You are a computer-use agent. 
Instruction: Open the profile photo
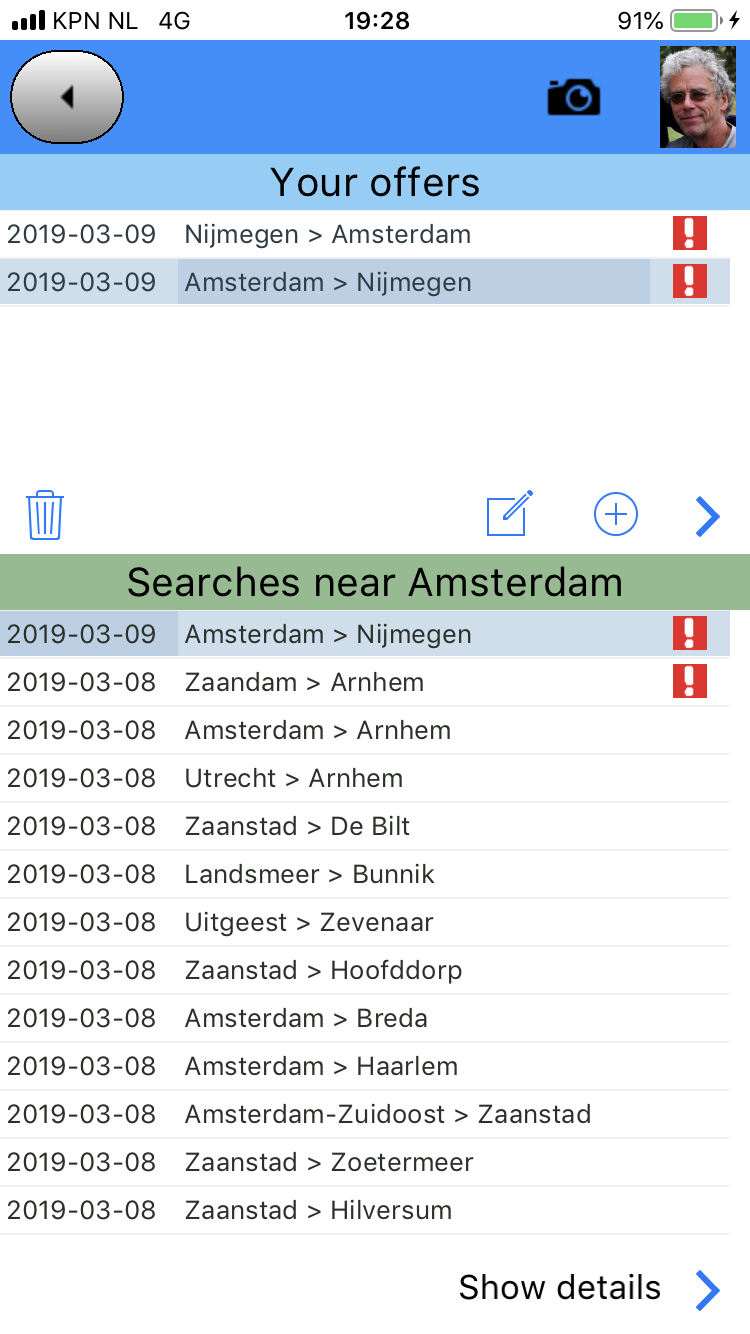point(698,97)
